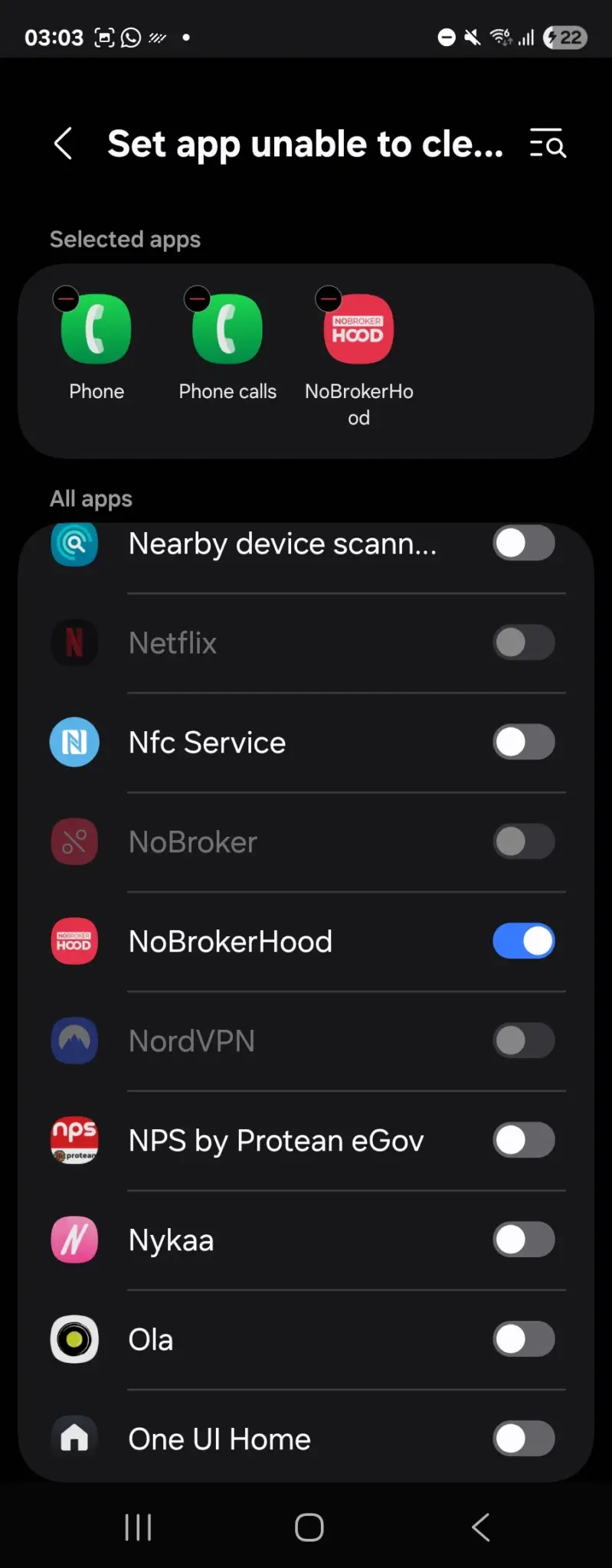Turn on the Nfc Service switch

pos(523,742)
